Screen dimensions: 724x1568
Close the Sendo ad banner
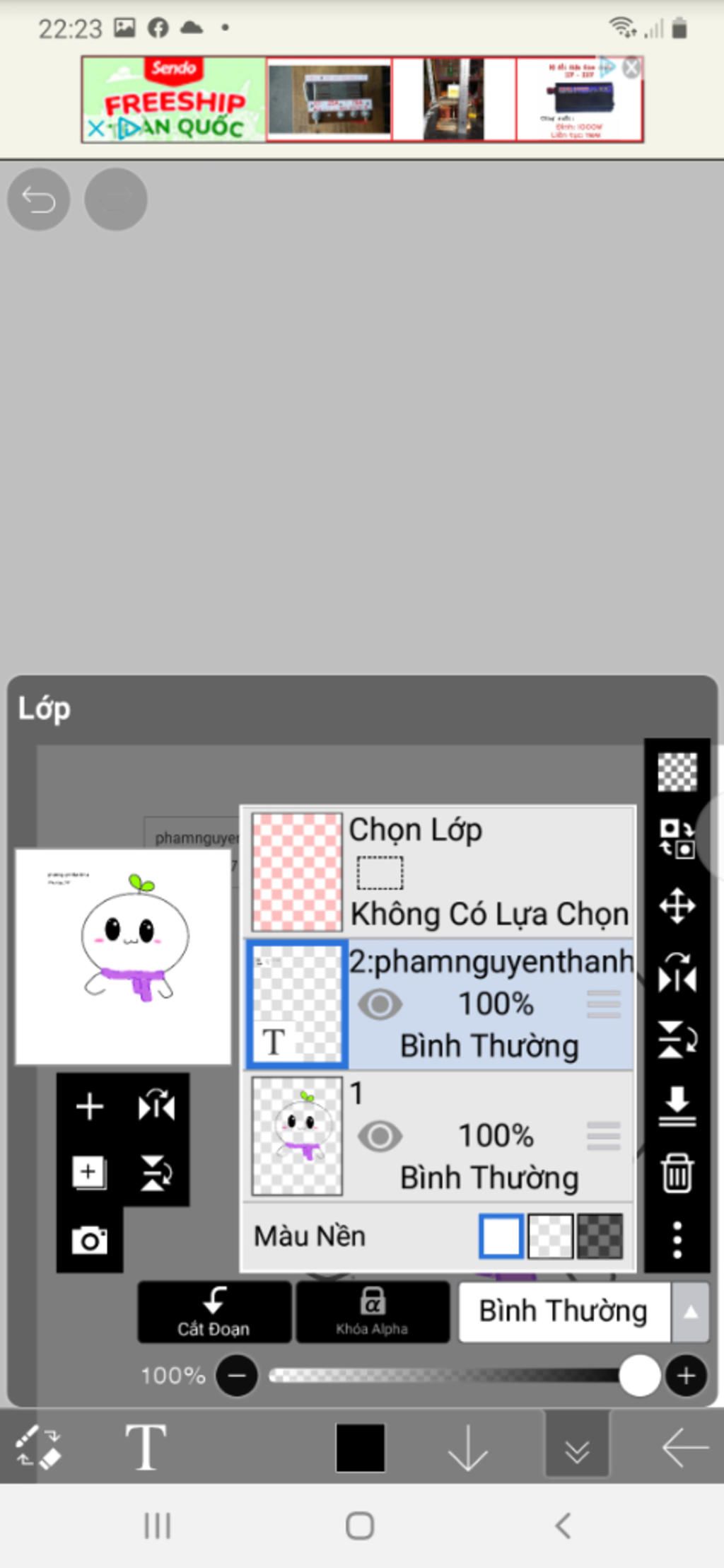(631, 68)
